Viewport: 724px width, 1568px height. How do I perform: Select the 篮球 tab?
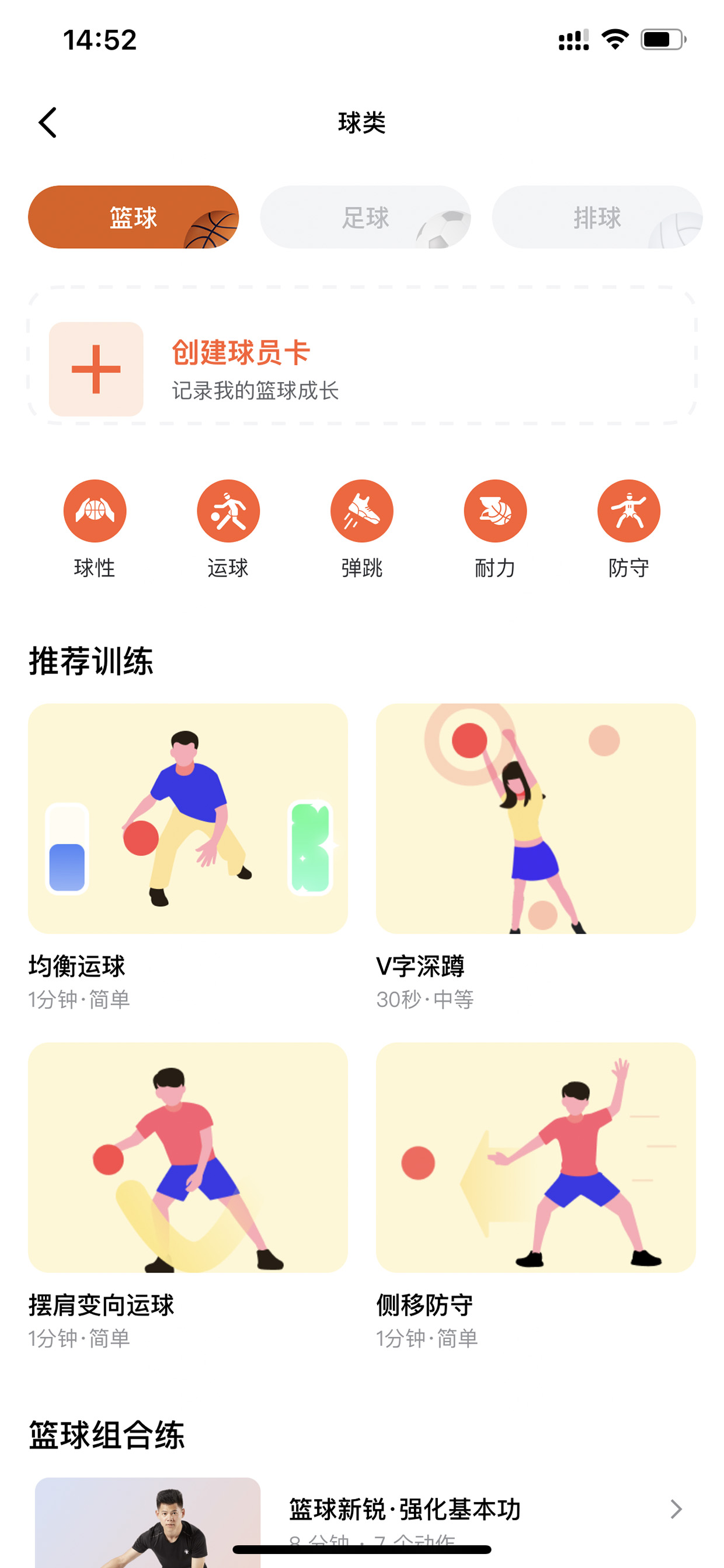pyautogui.click(x=133, y=217)
